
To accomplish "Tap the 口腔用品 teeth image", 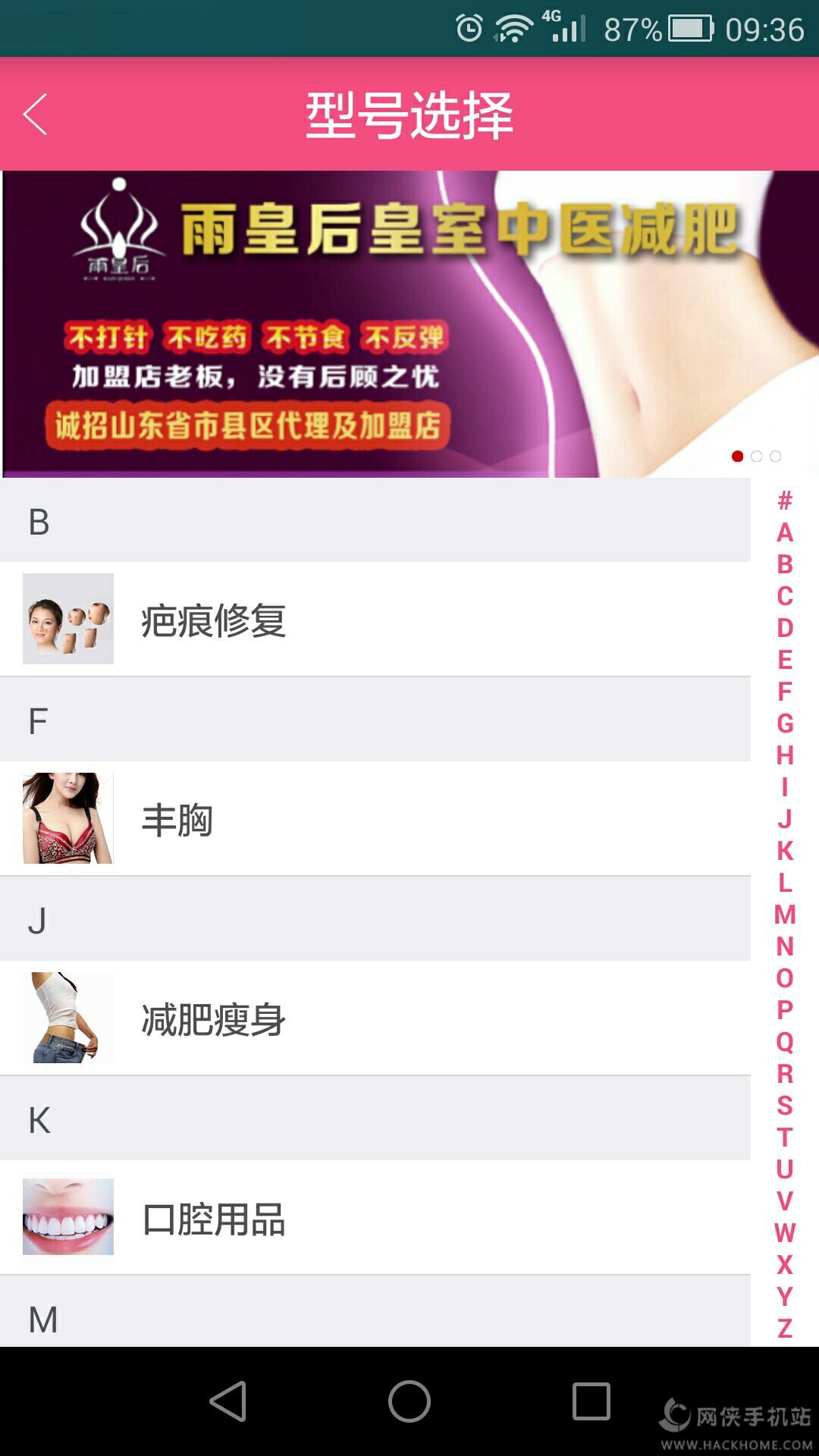I will 67,1218.
